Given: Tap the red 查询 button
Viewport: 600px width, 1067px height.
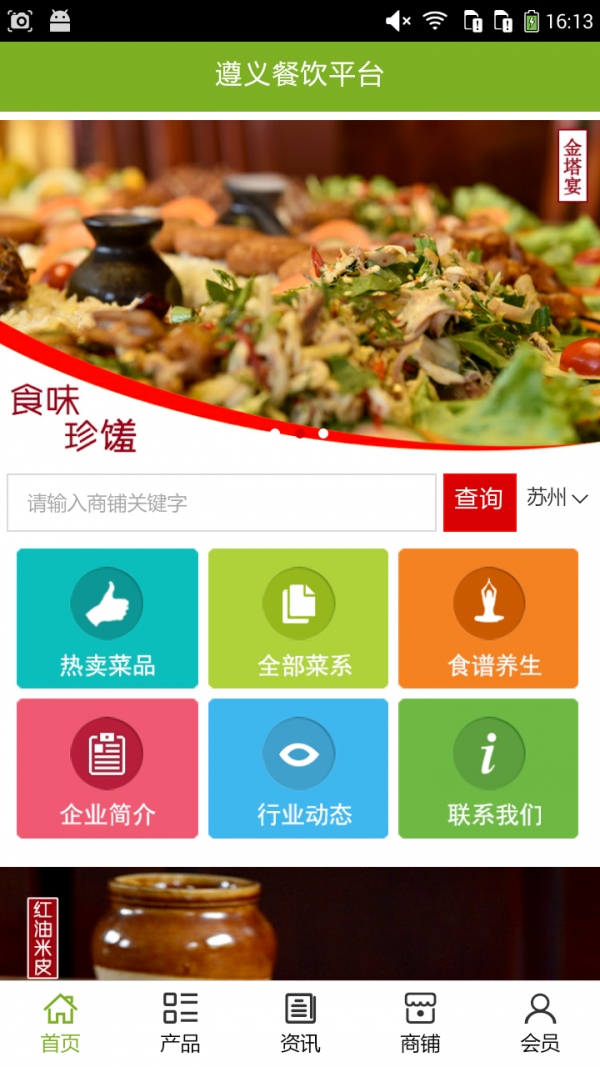Looking at the screenshot, I should pyautogui.click(x=479, y=501).
